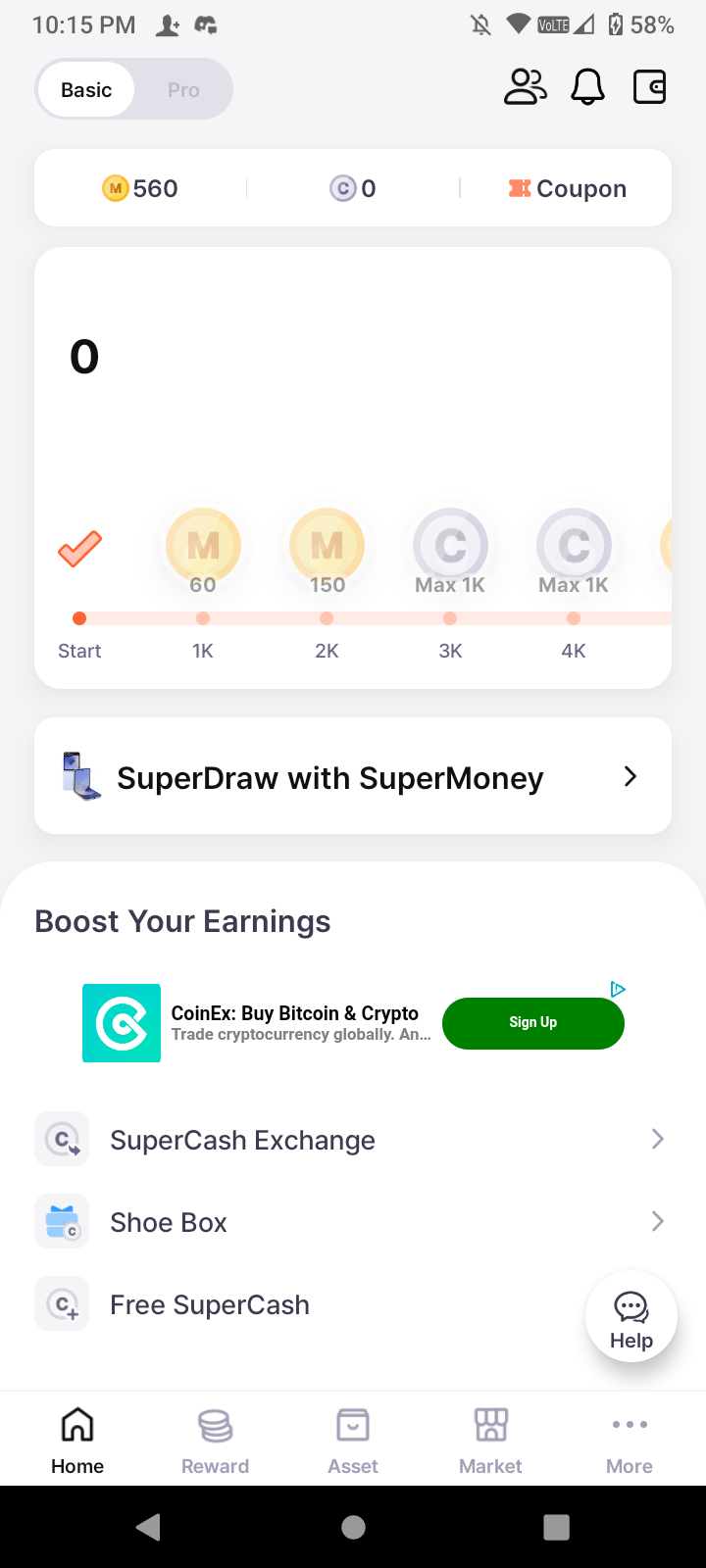Open the SuperCash balance showing 0
Image resolution: width=706 pixels, height=1568 pixels.
coord(353,188)
